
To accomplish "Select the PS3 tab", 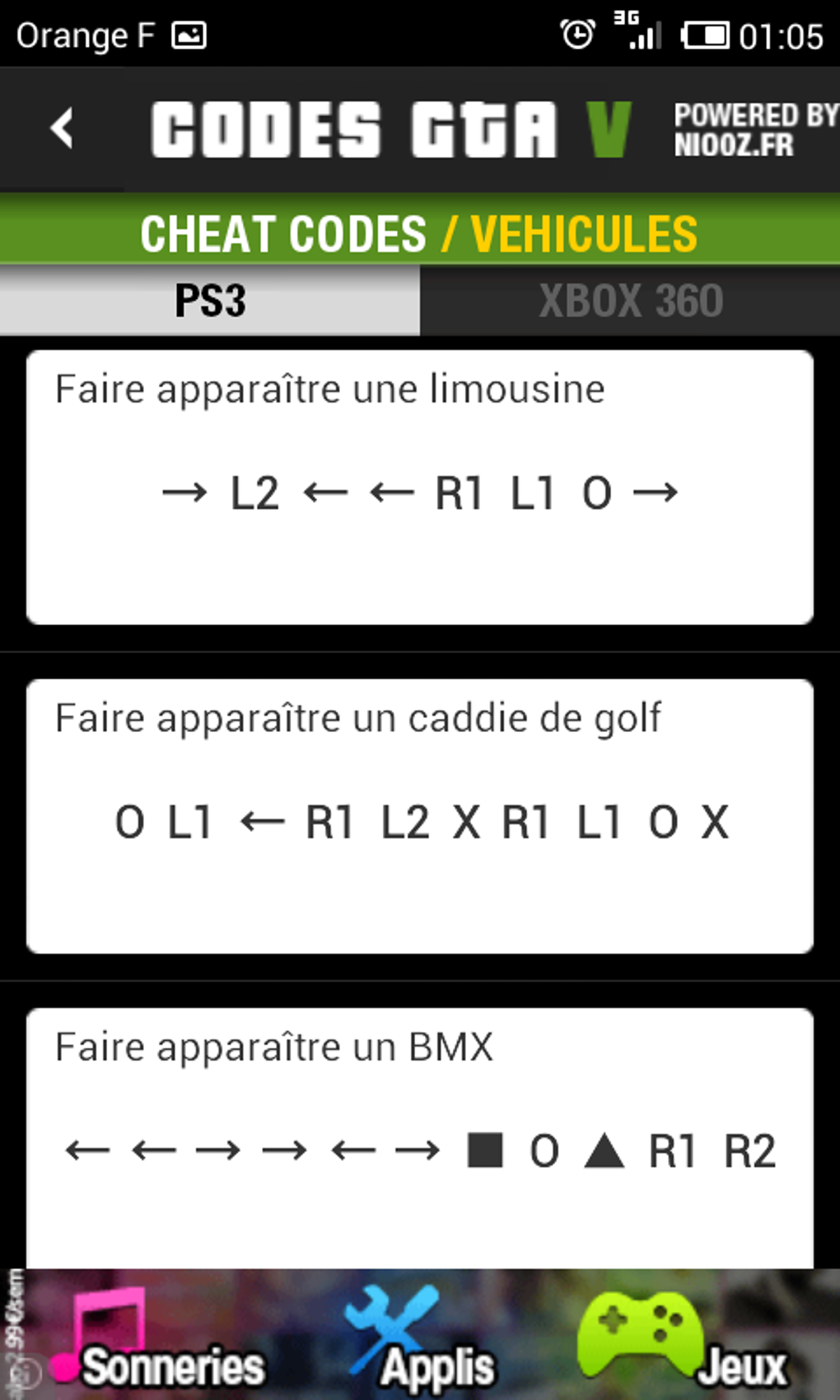I will [210, 301].
